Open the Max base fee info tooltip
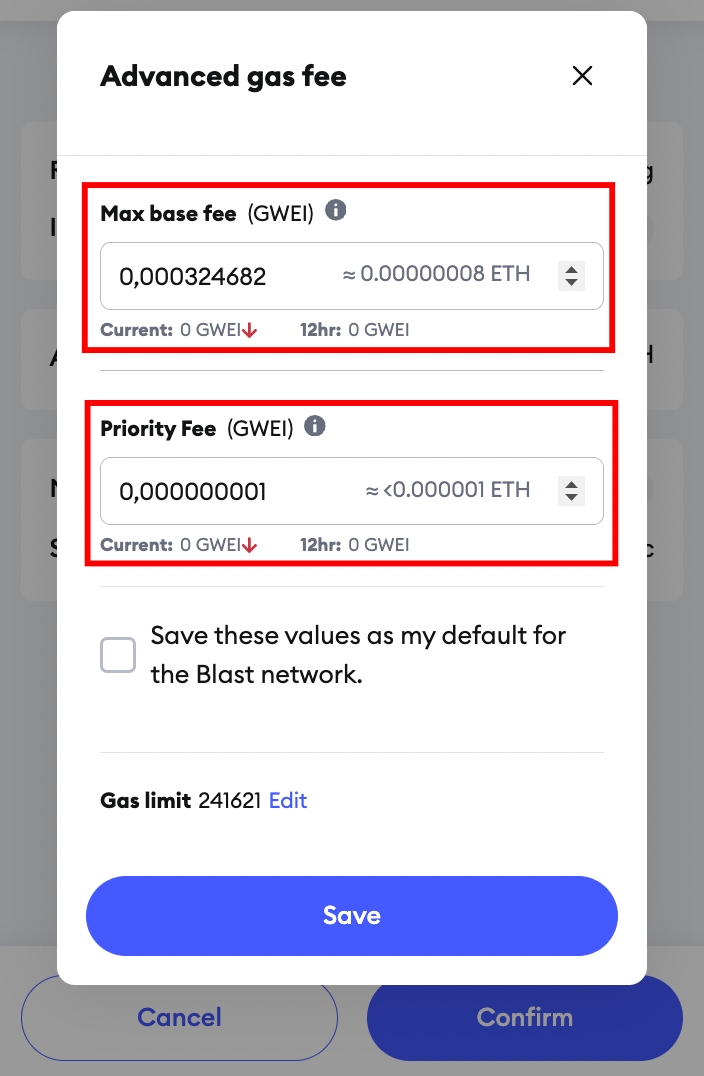Screen dimensions: 704x1076 (x=336, y=211)
